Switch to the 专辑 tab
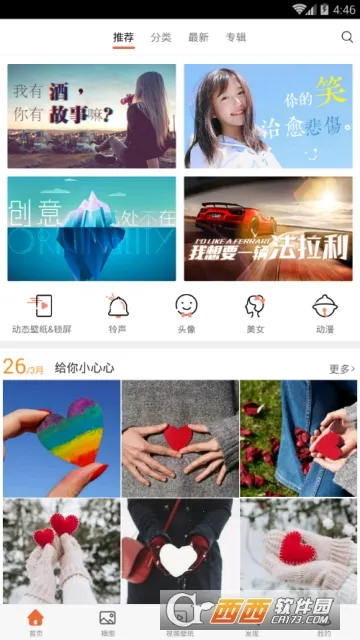 236,38
